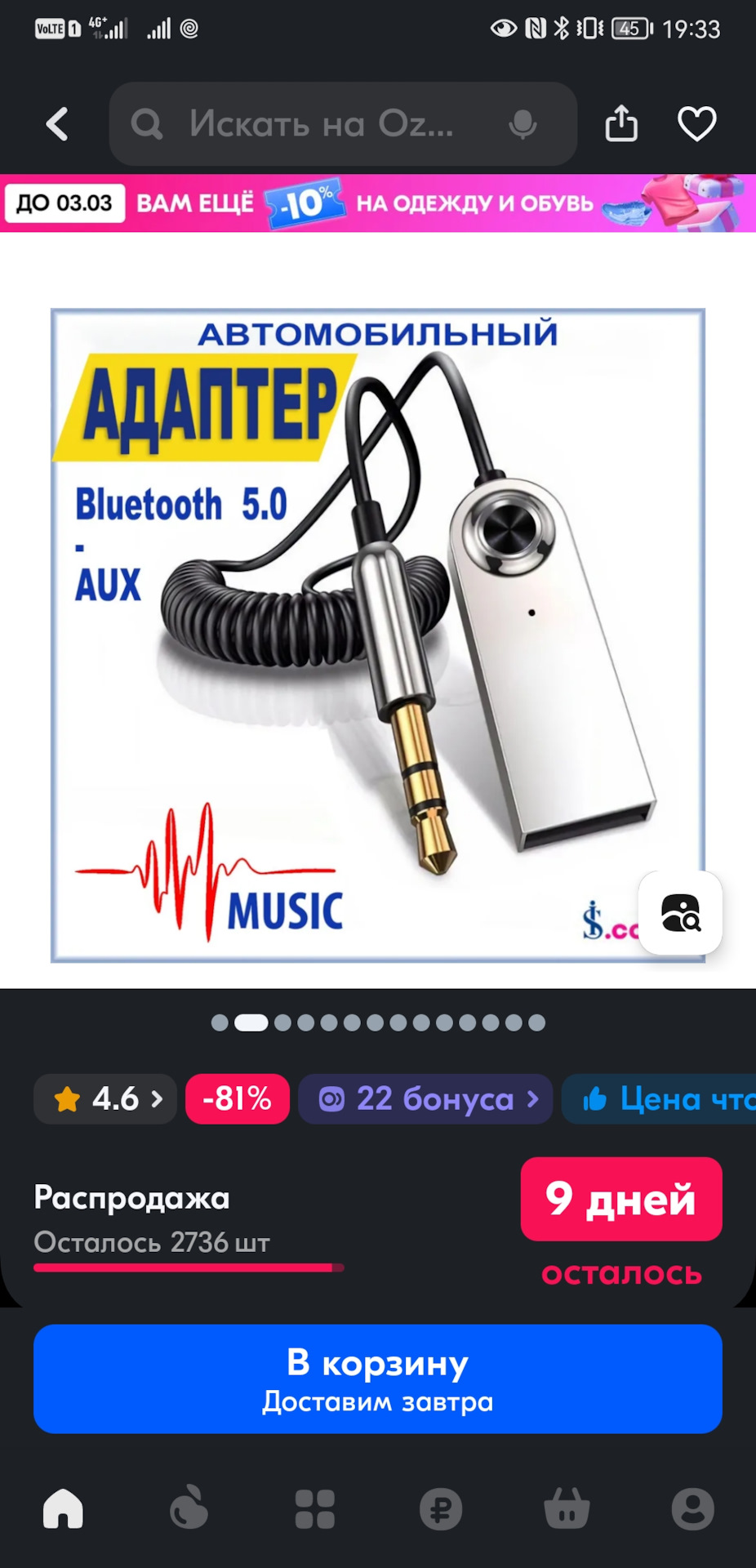Open the catalog grid tab

coord(315,1508)
